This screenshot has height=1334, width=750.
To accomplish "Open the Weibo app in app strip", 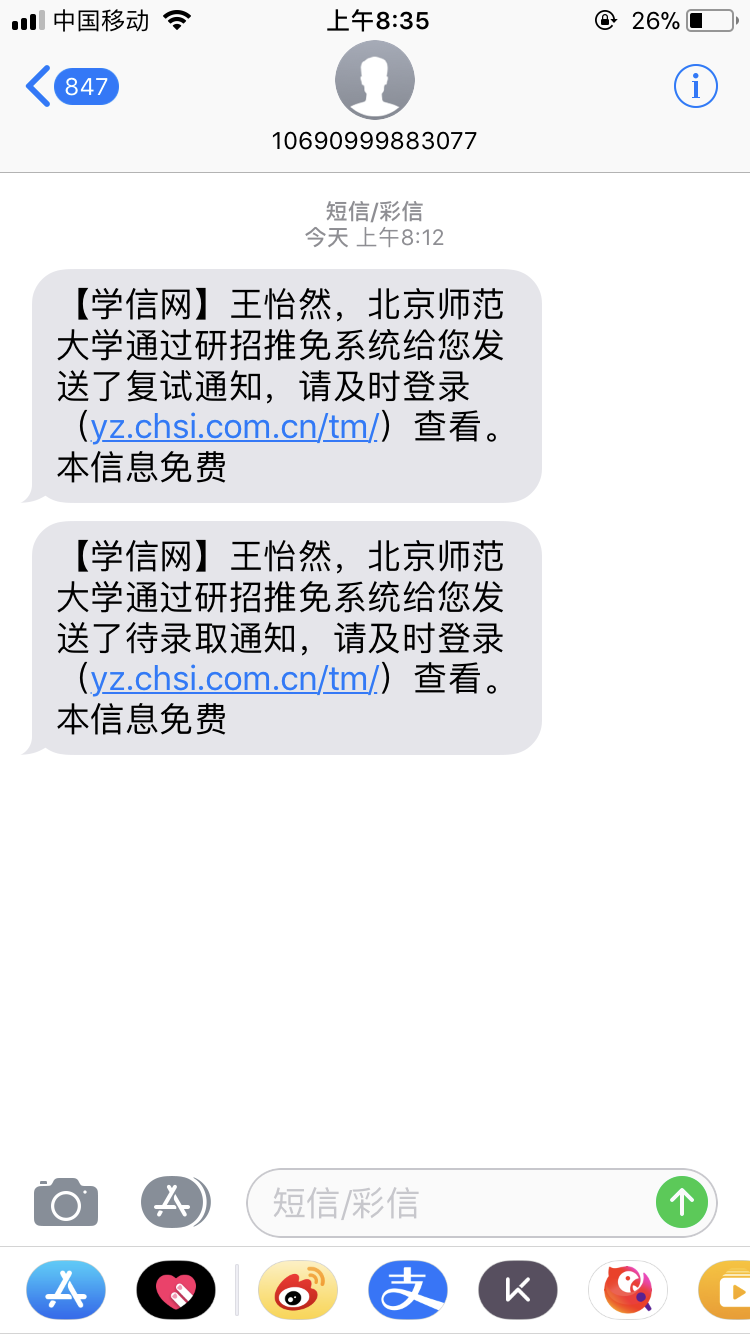I will pyautogui.click(x=298, y=1291).
